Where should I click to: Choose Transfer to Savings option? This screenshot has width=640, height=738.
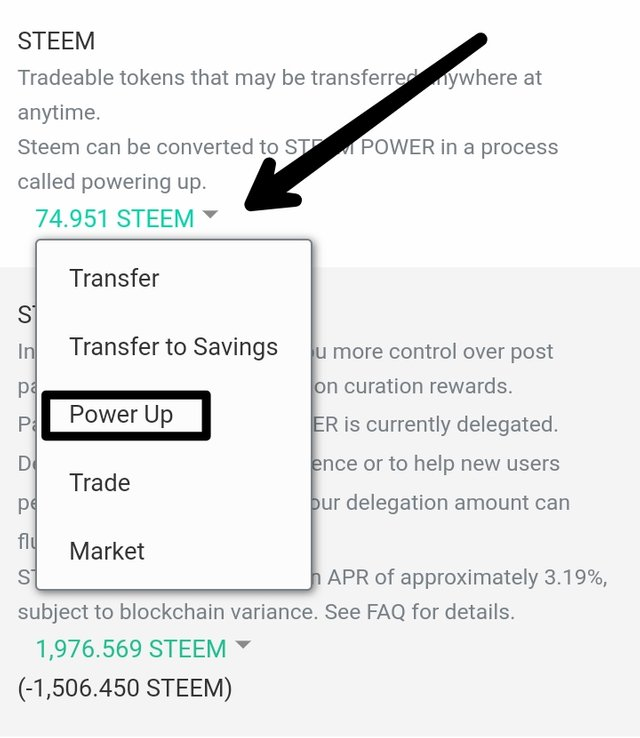[174, 347]
